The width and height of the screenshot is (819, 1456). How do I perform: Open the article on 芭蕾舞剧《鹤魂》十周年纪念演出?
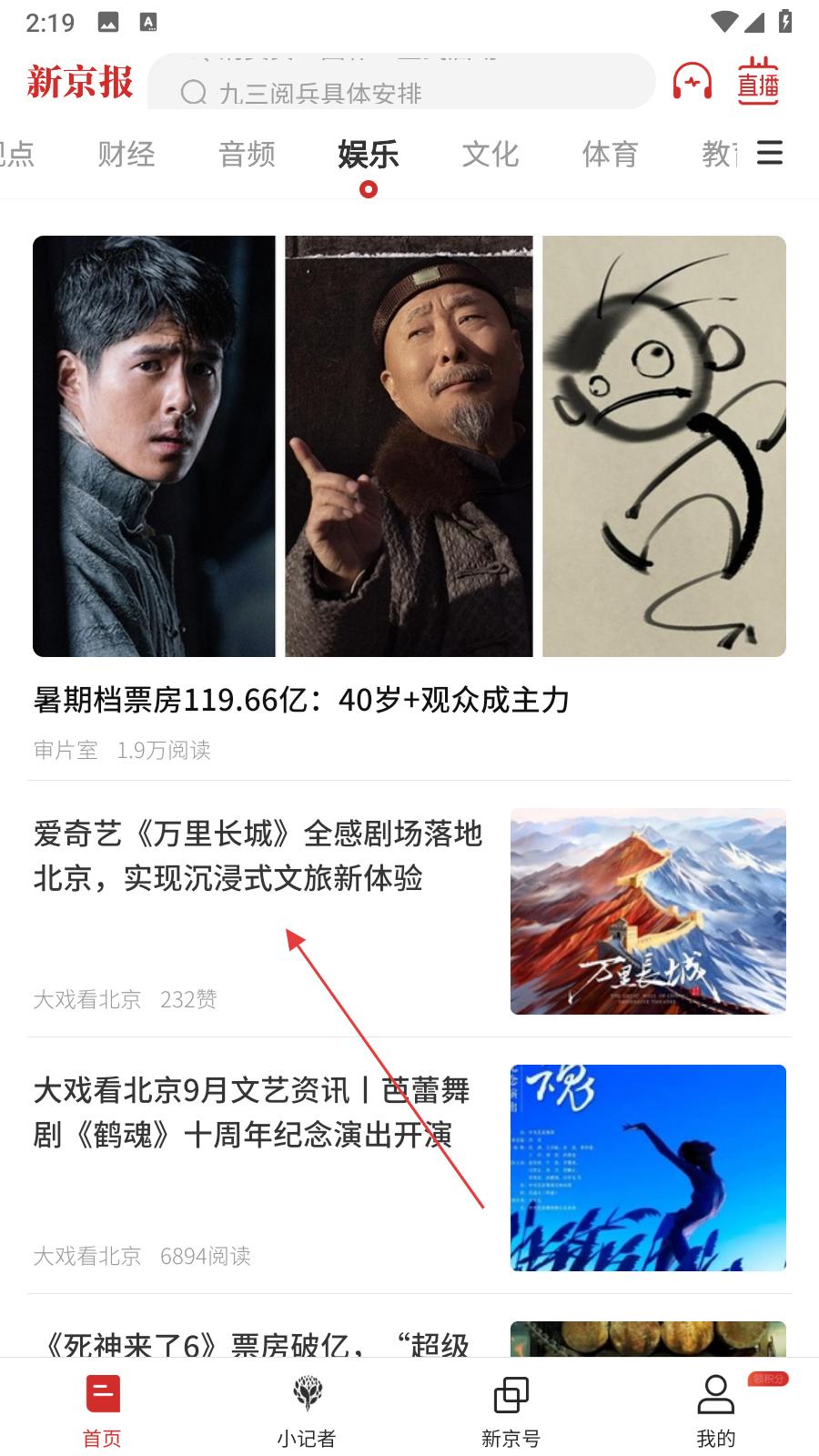point(251,1112)
